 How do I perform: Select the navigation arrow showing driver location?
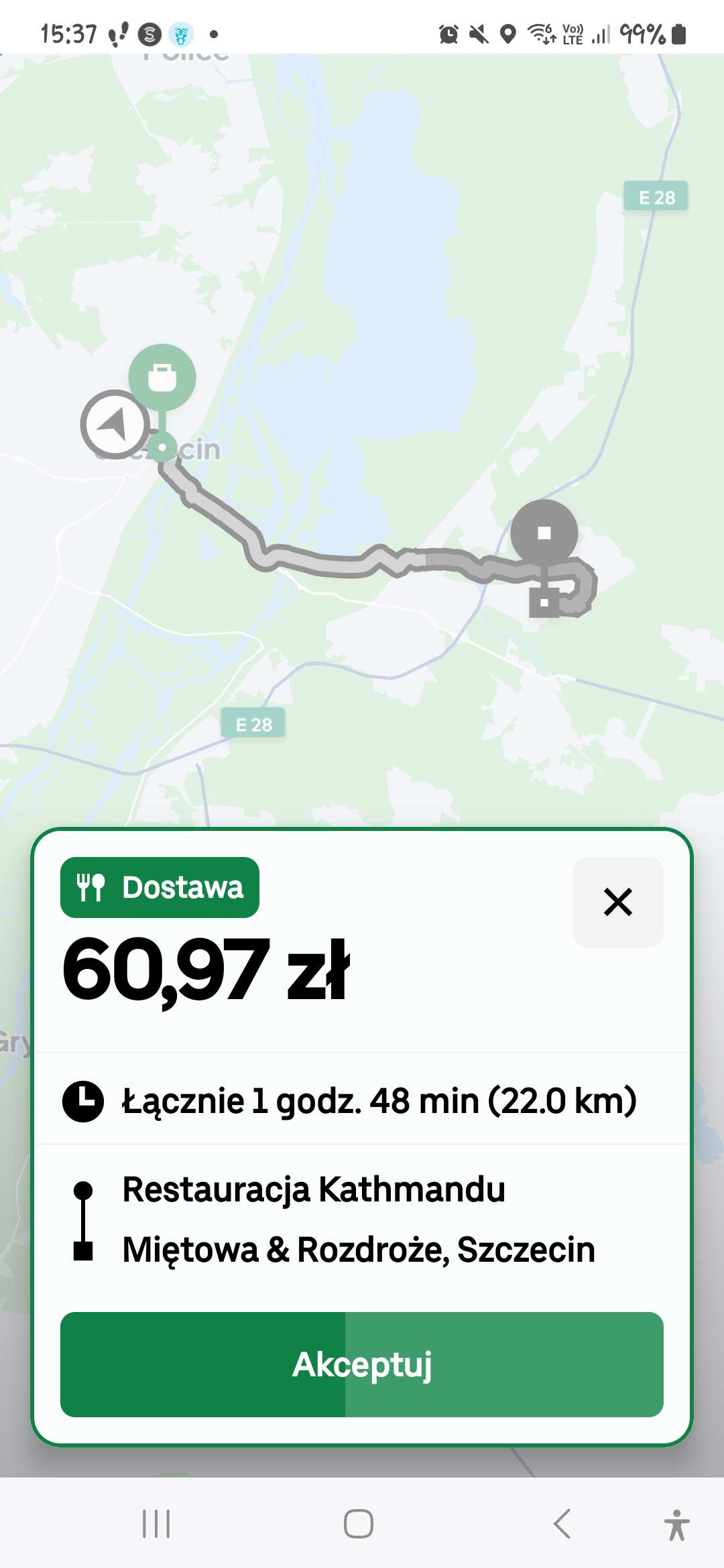pyautogui.click(x=115, y=424)
